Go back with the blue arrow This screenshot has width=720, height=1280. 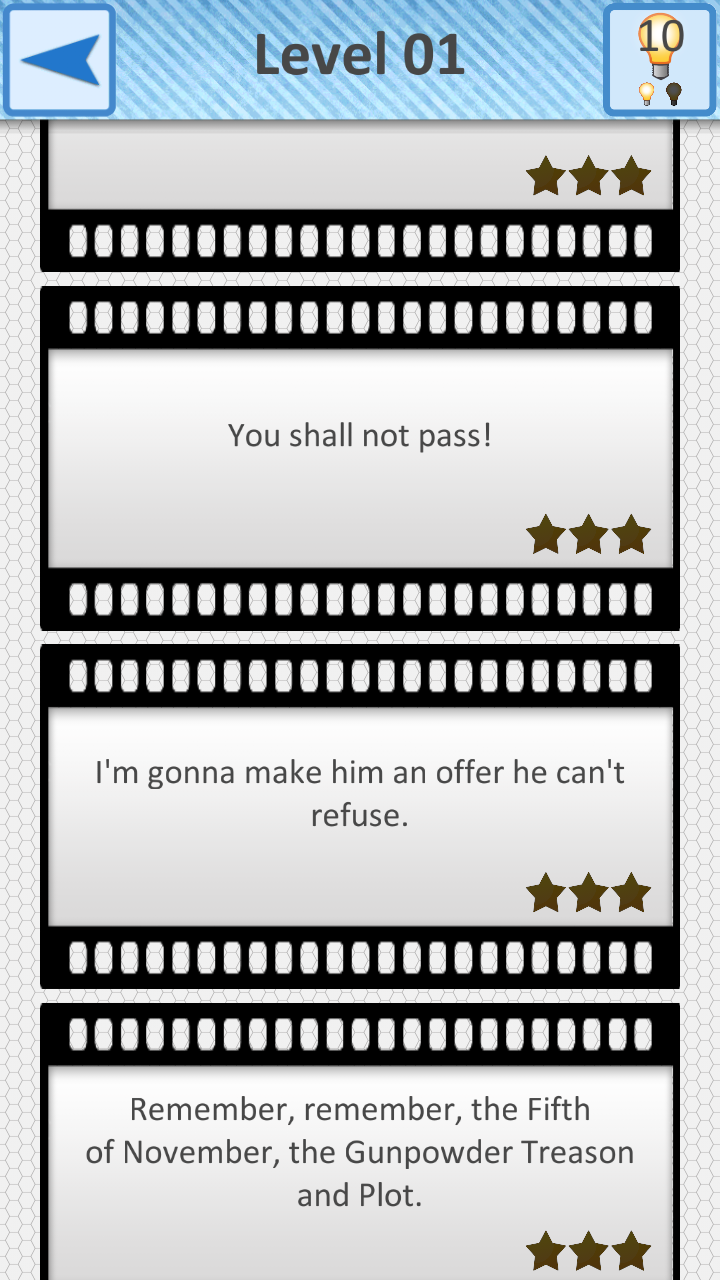pyautogui.click(x=59, y=59)
